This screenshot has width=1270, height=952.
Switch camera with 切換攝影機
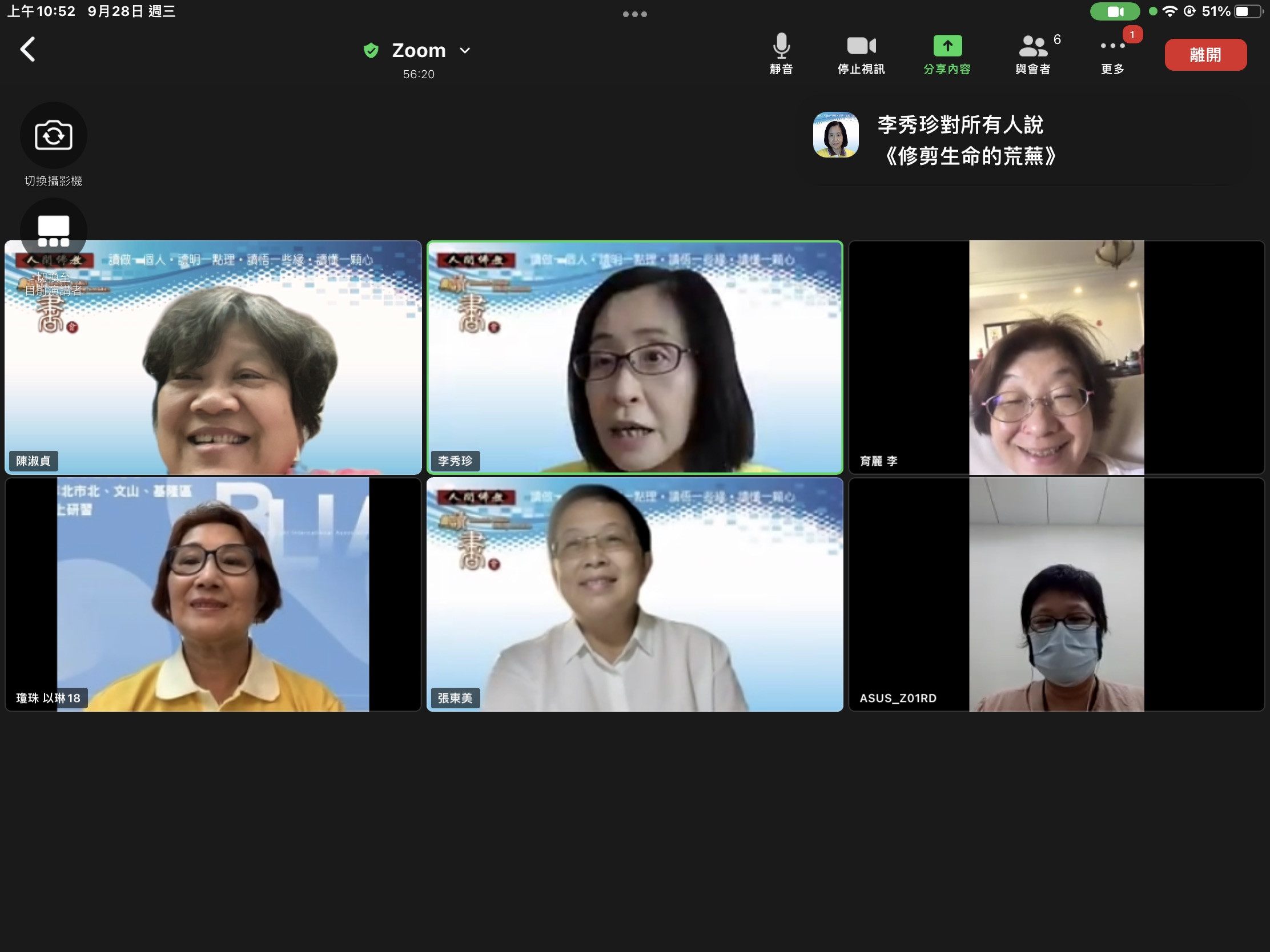(54, 136)
